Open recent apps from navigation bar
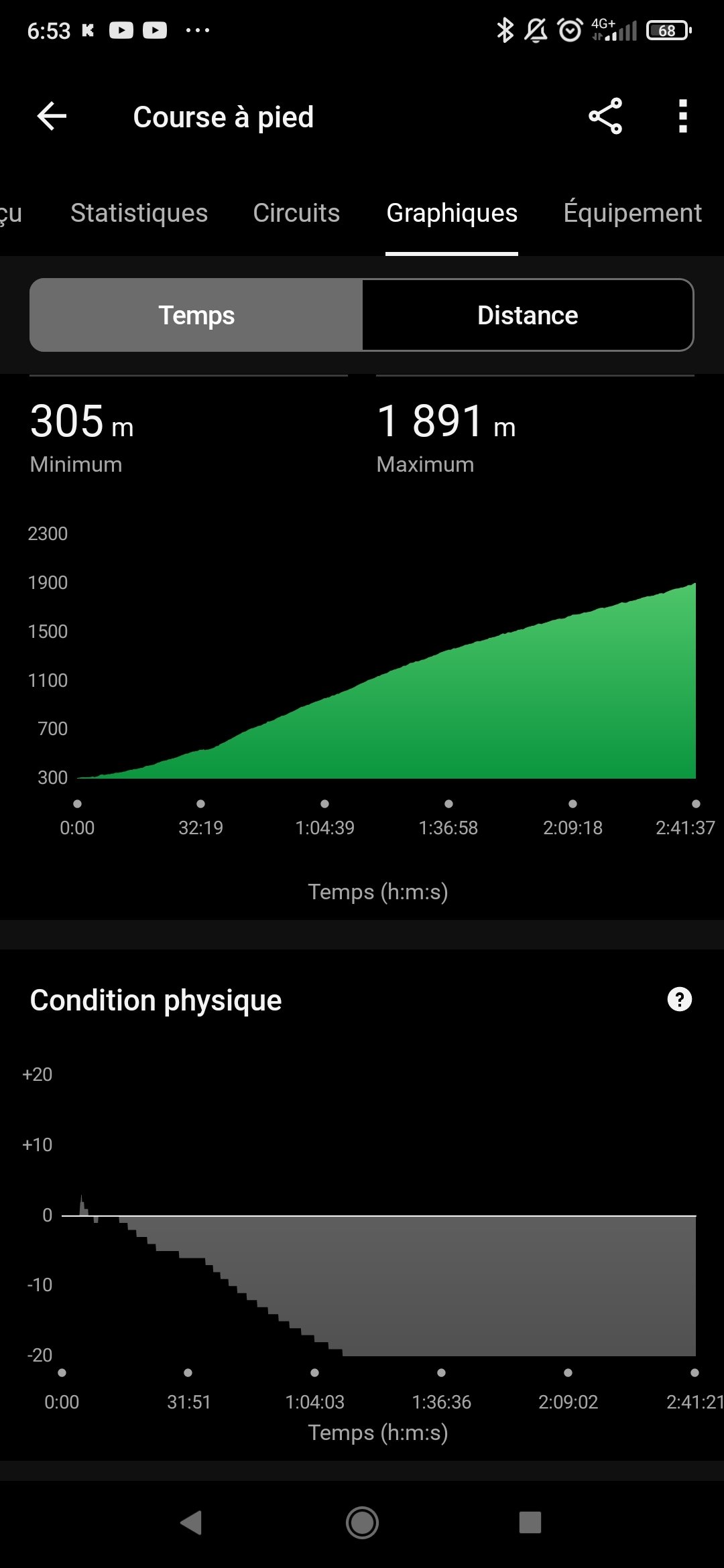 [x=530, y=1522]
